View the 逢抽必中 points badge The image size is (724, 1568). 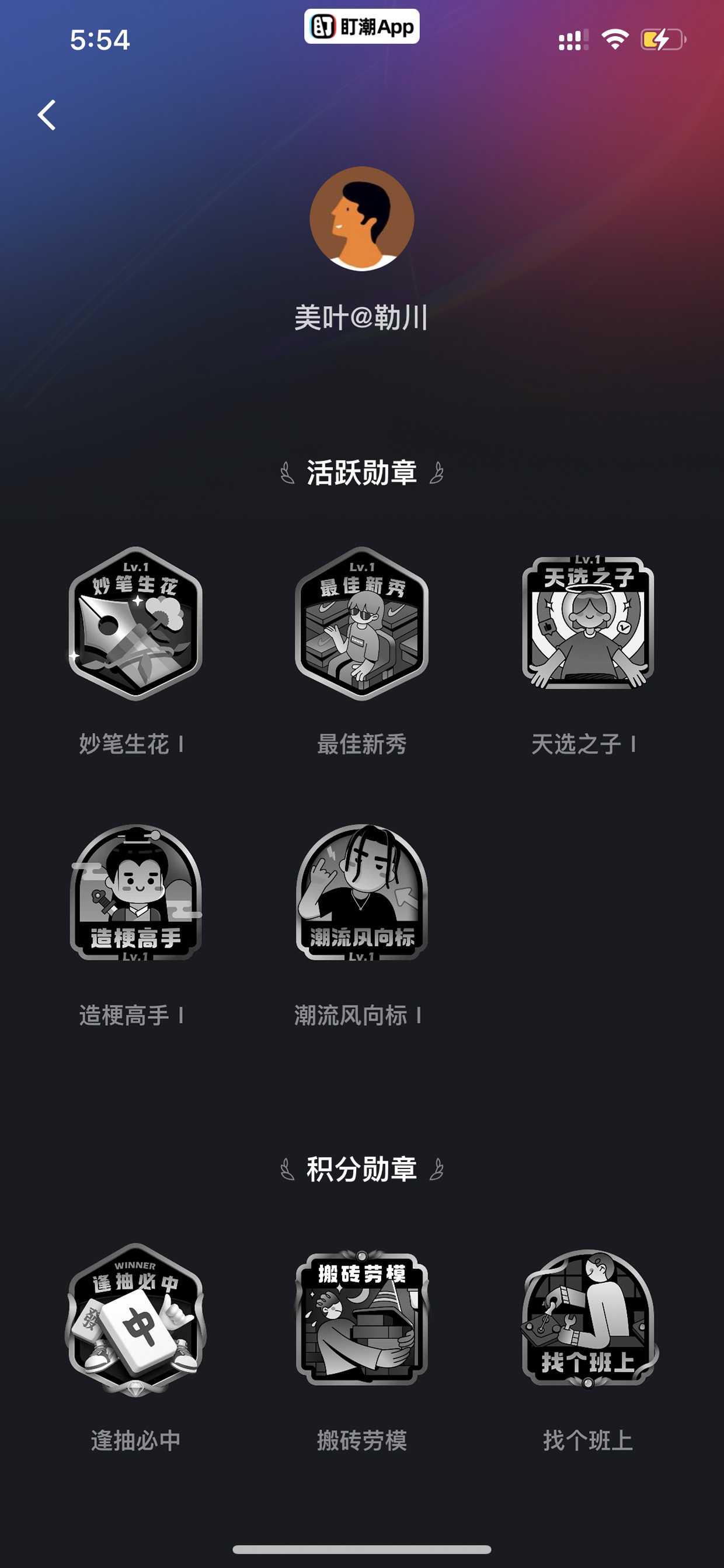coord(135,1320)
